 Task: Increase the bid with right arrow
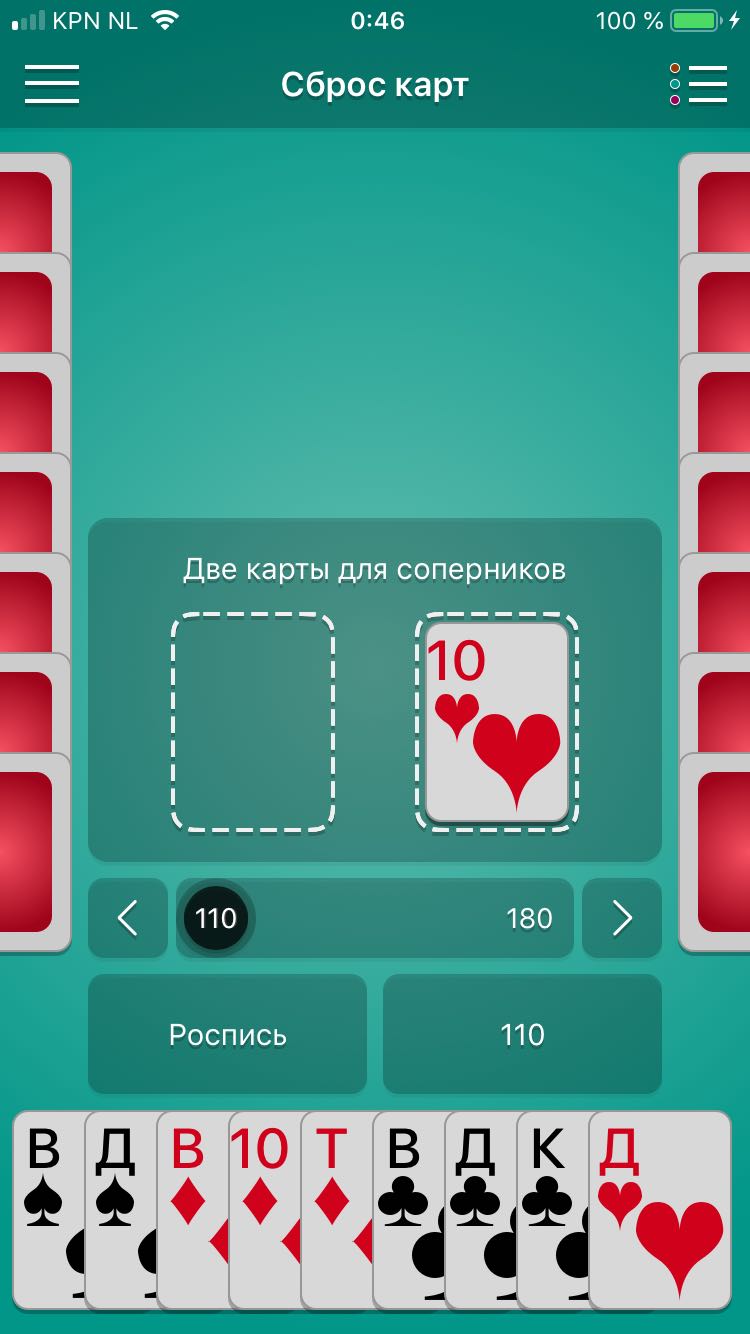pyautogui.click(x=622, y=918)
